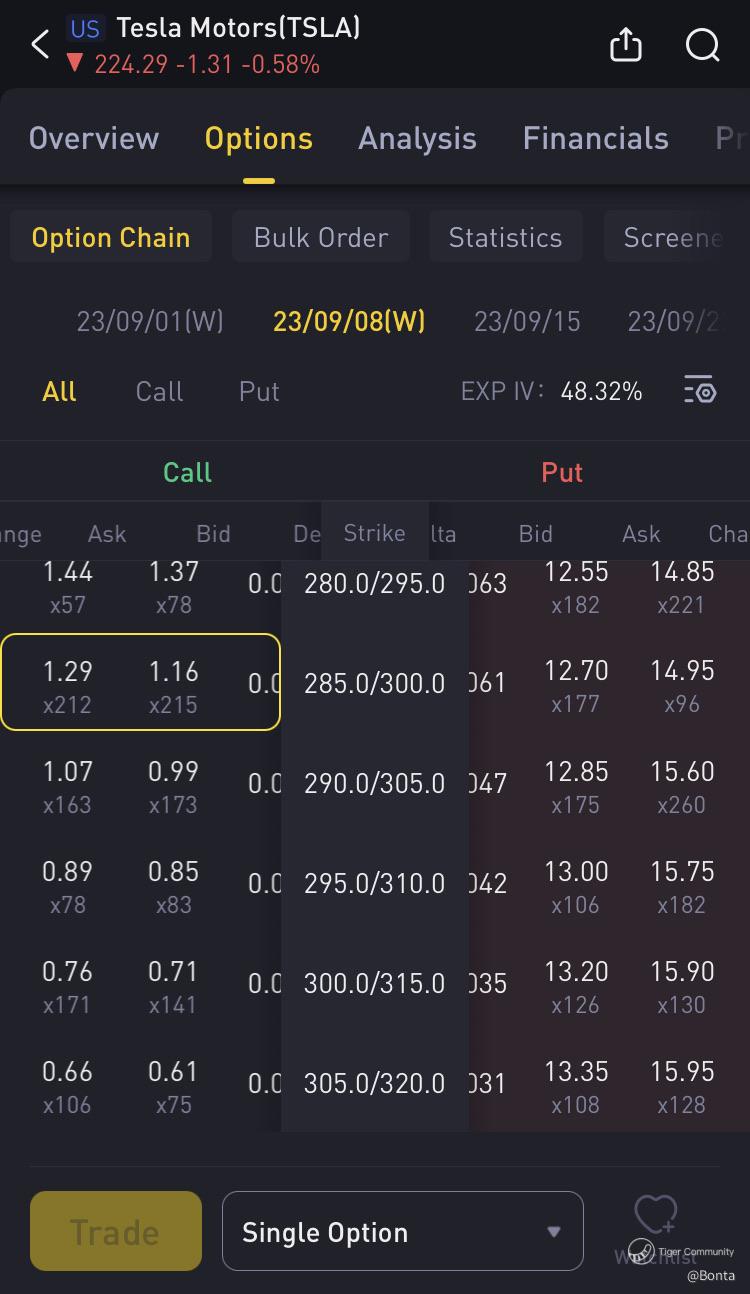Open the search magnifier

(x=702, y=45)
